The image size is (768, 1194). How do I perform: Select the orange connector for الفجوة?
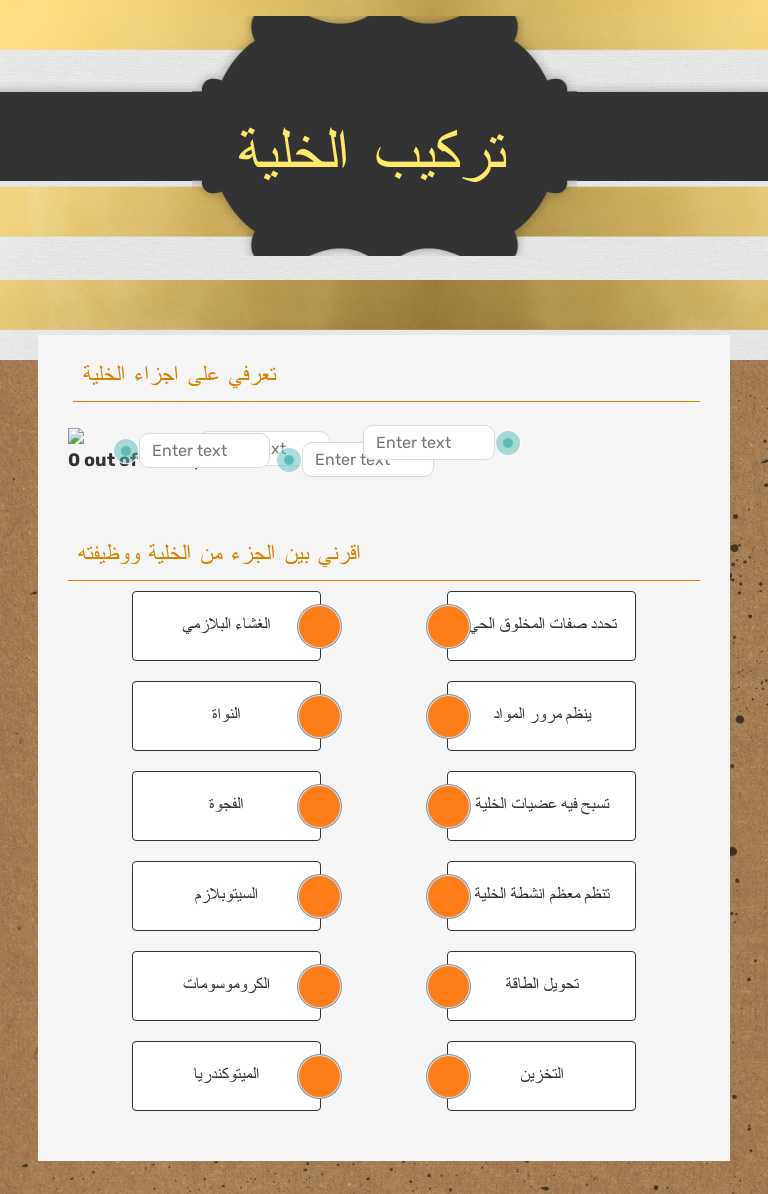coord(319,806)
